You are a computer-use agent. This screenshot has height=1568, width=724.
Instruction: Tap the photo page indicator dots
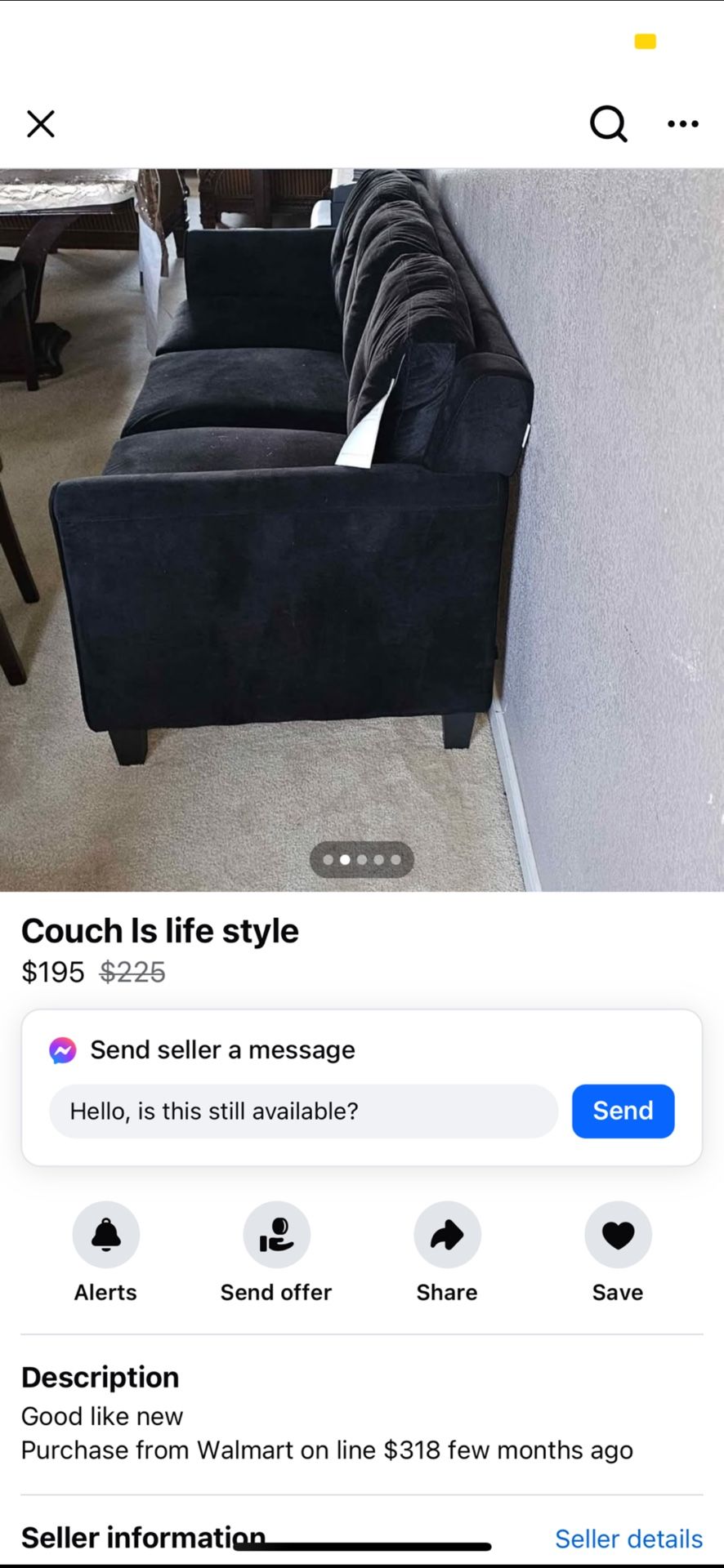point(361,859)
